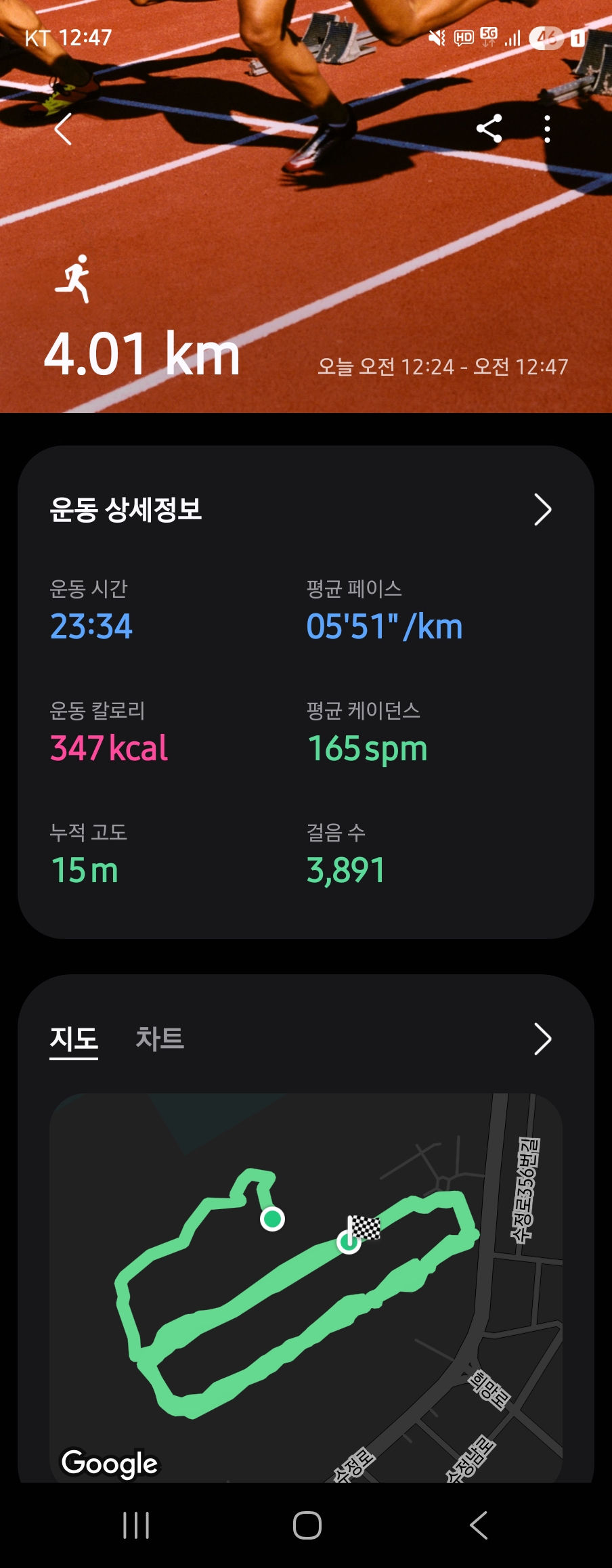Go back using the top-left arrow

pyautogui.click(x=63, y=129)
